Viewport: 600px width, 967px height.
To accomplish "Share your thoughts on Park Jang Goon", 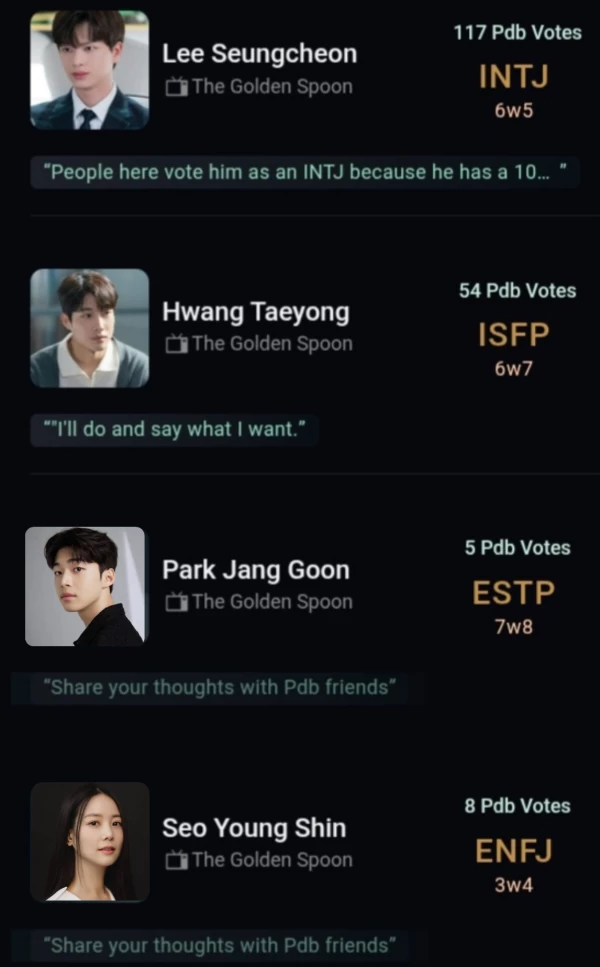I will (219, 688).
